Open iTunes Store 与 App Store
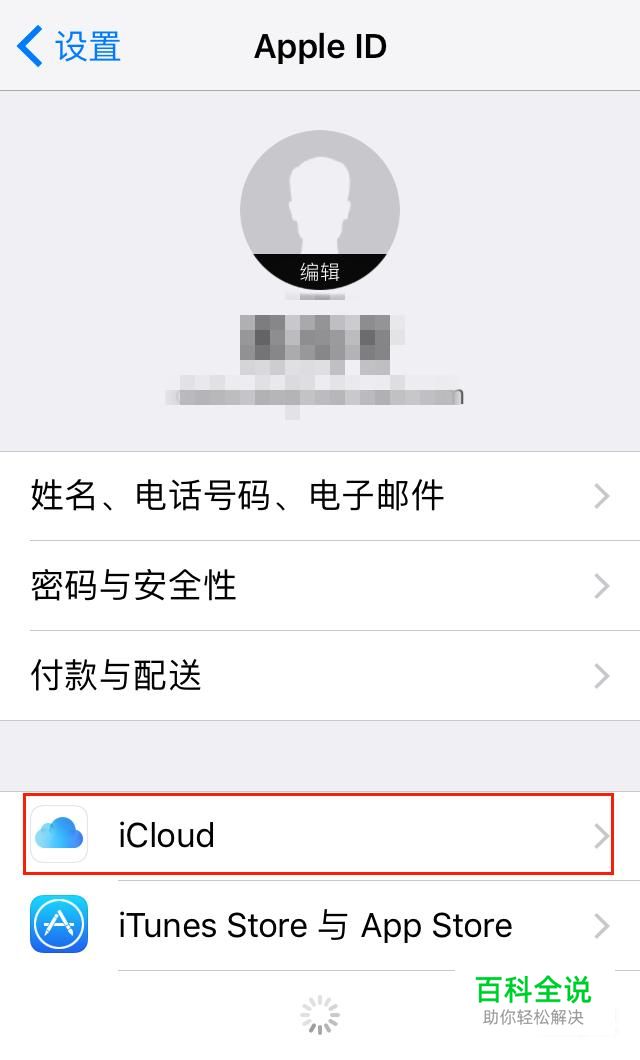Viewport: 640px width, 1060px height. tap(320, 926)
